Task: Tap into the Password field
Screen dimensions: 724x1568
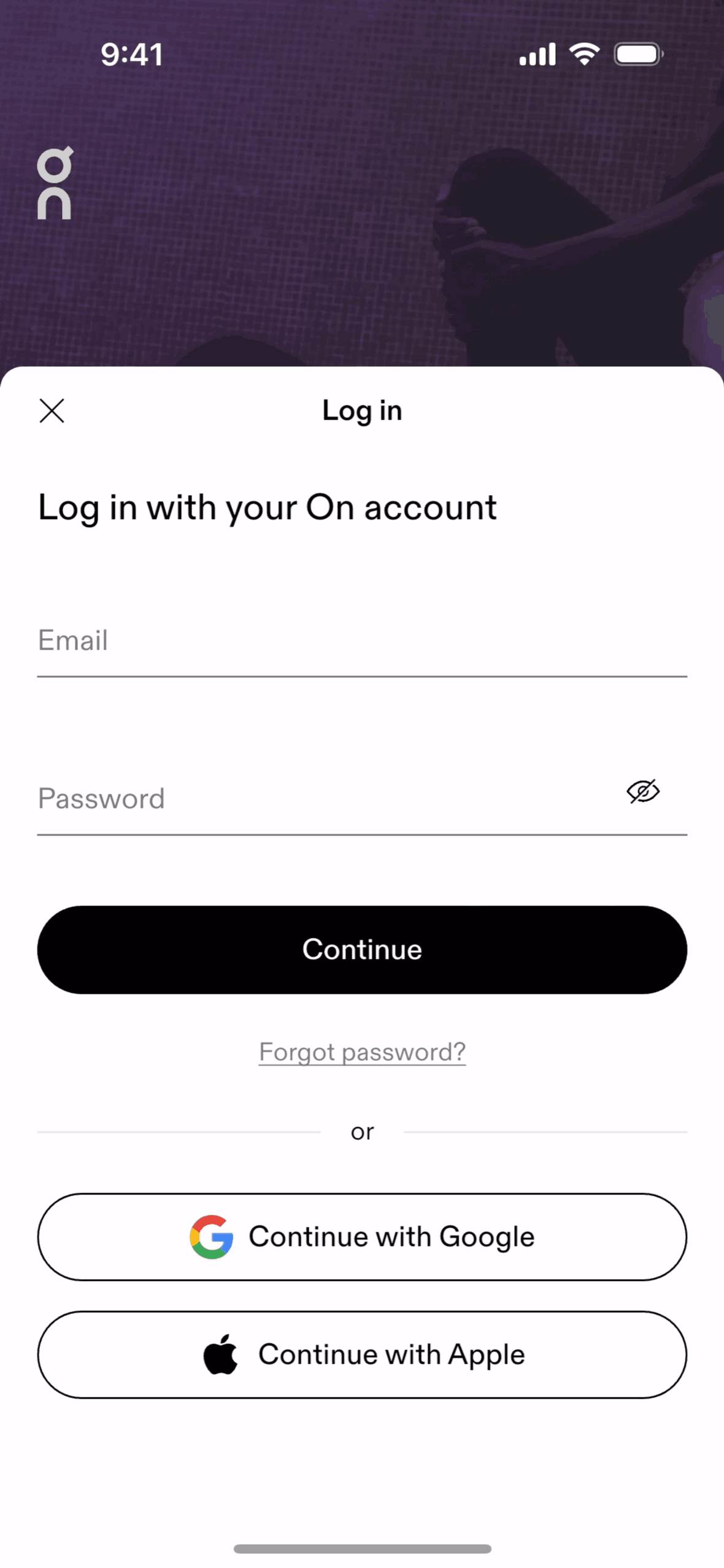Action: (x=319, y=799)
